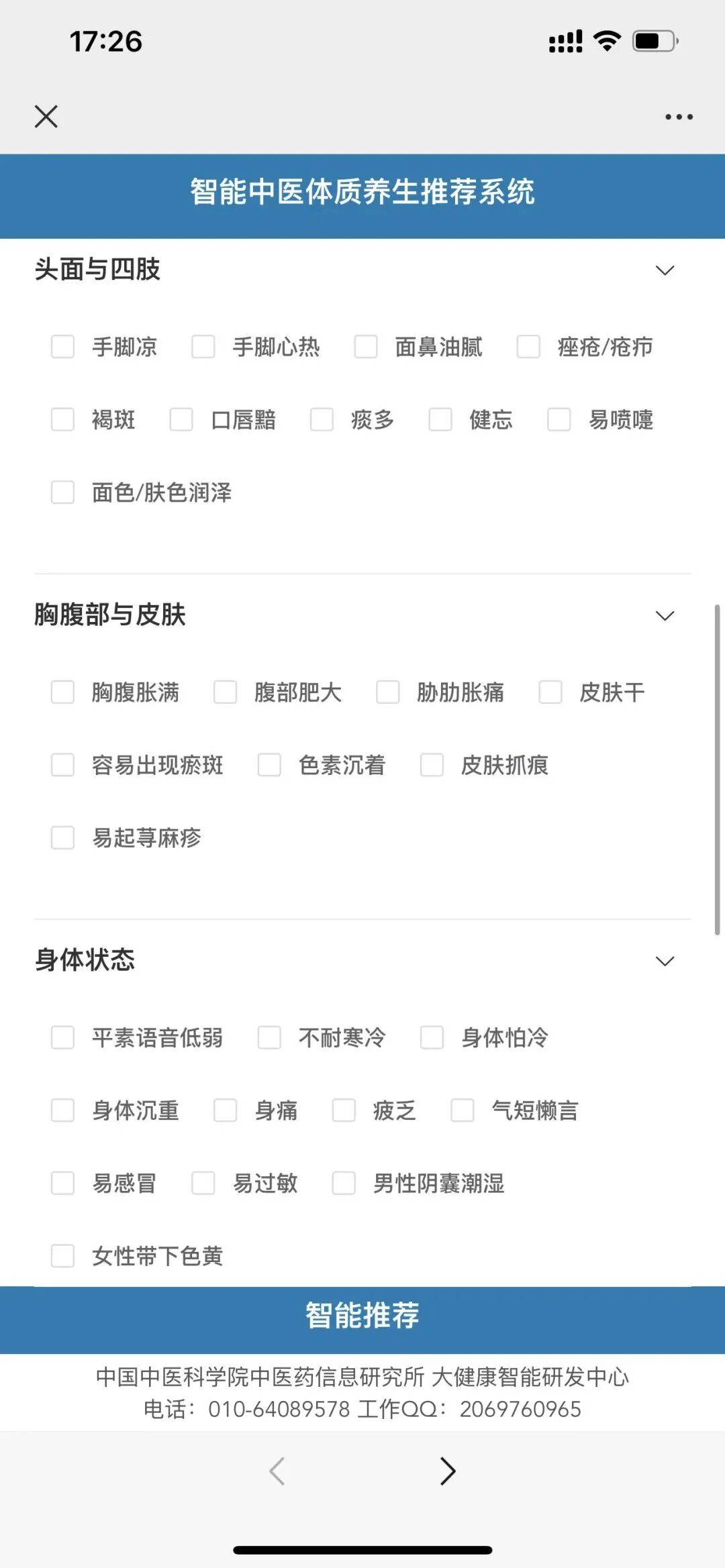Mark 易起荨麻疹 as checked
725x1568 pixels.
pos(63,837)
